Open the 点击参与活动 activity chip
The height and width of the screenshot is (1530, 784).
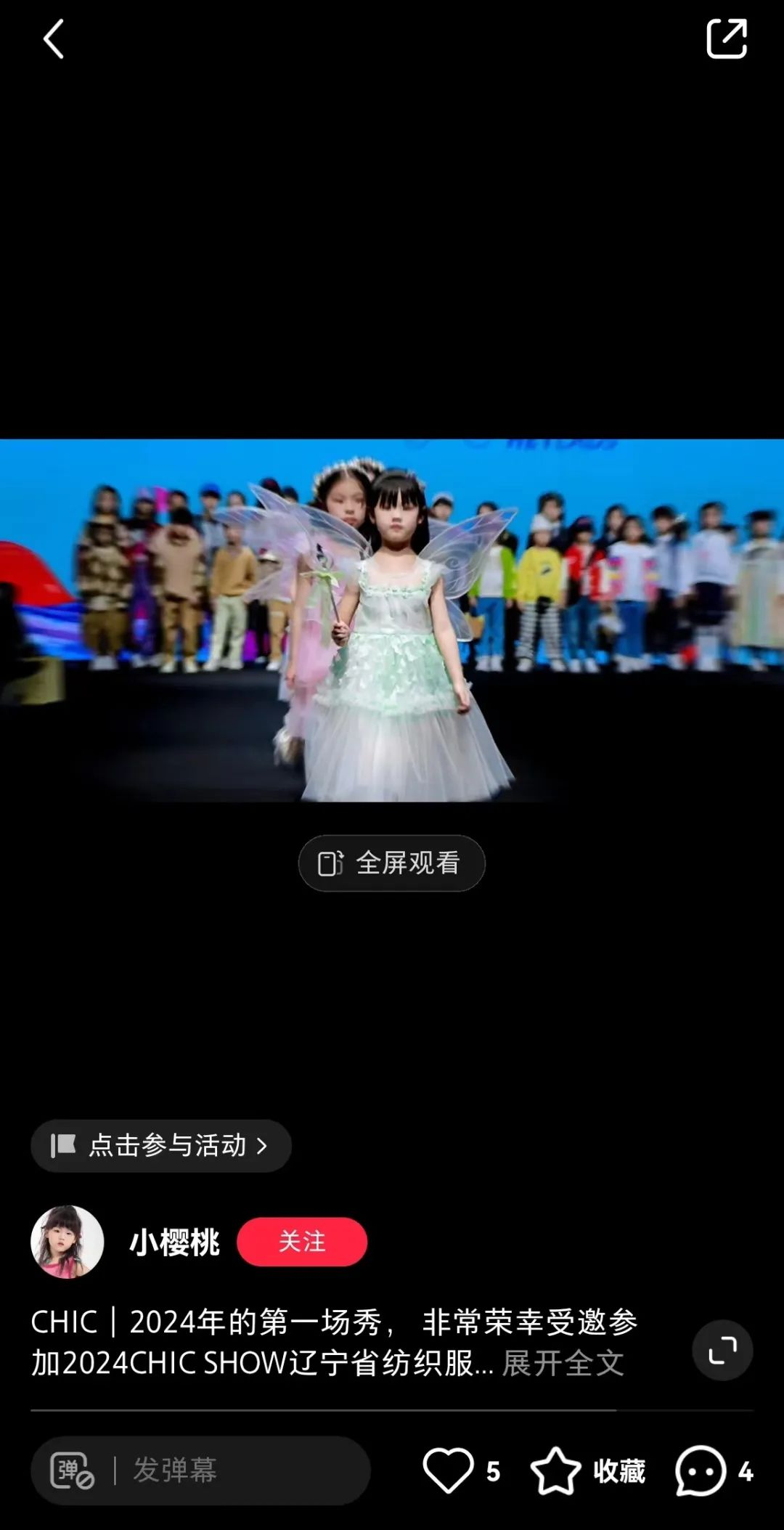[x=161, y=1145]
